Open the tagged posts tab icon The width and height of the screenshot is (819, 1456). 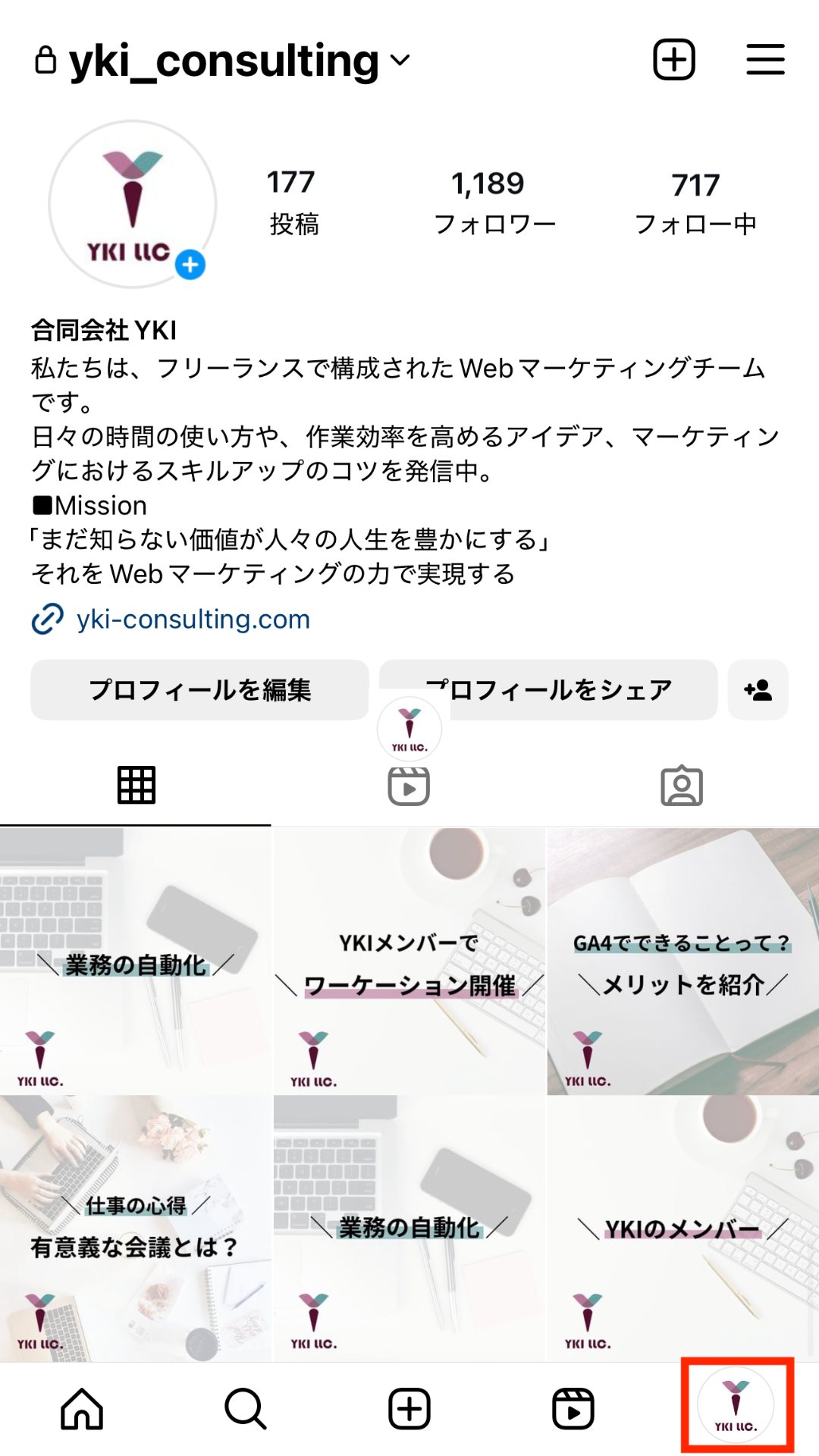tap(681, 786)
